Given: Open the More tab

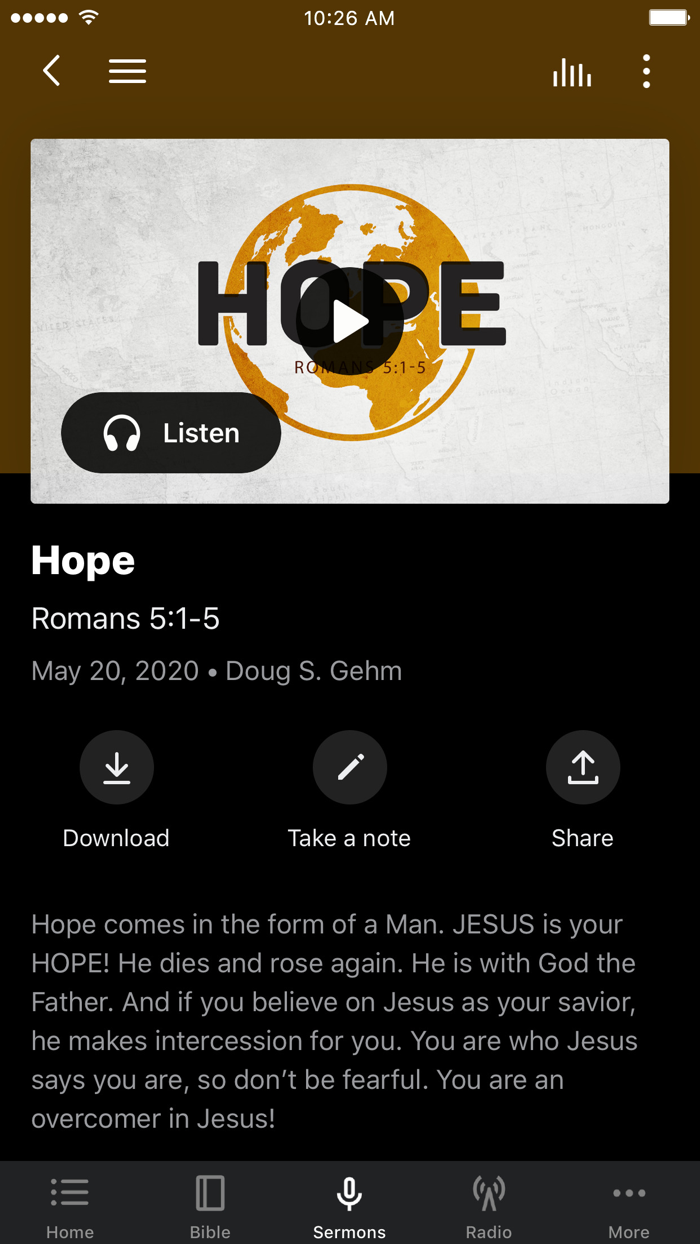Looking at the screenshot, I should click(629, 1205).
